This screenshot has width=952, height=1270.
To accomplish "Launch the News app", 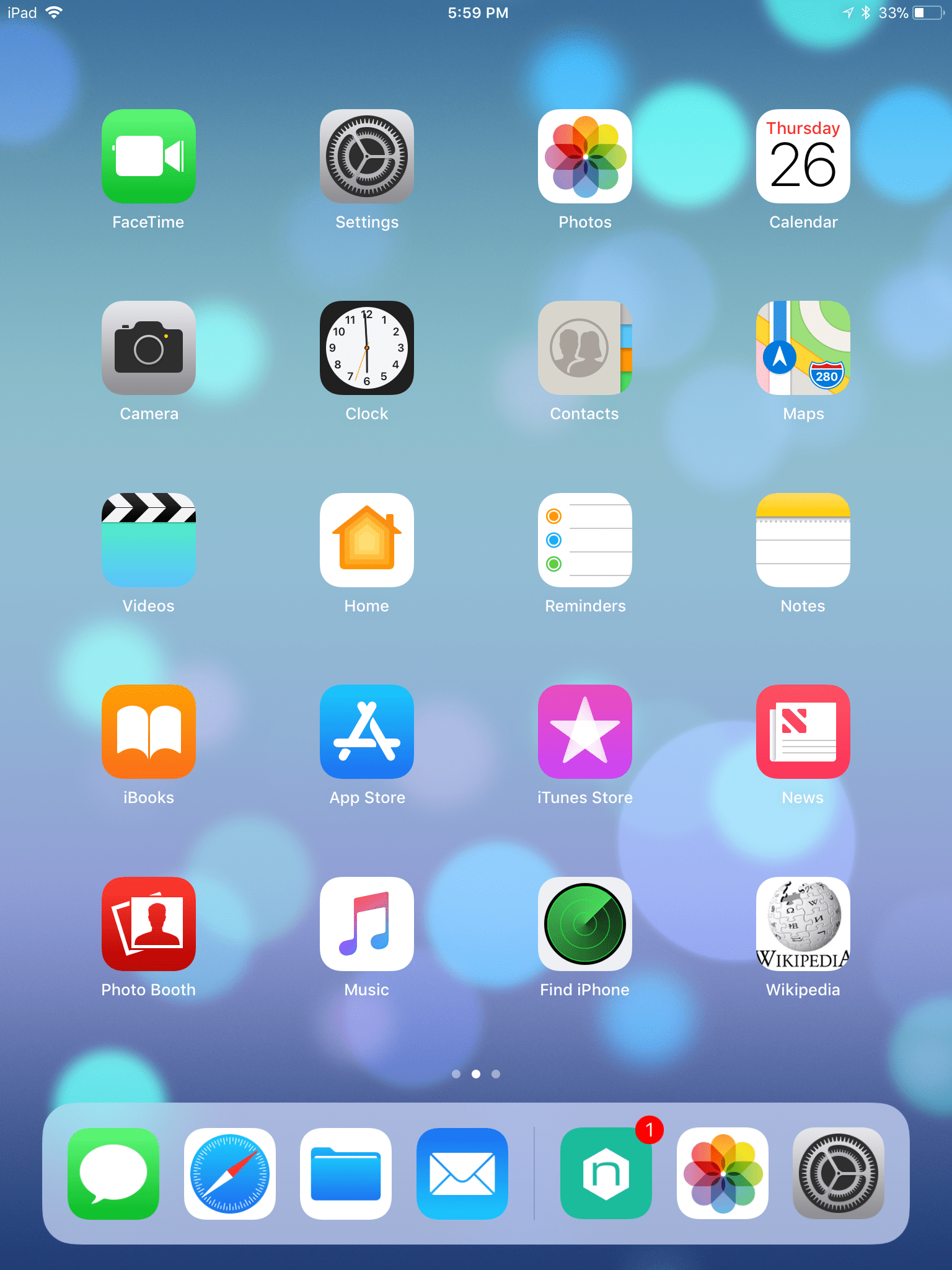I will tap(803, 732).
